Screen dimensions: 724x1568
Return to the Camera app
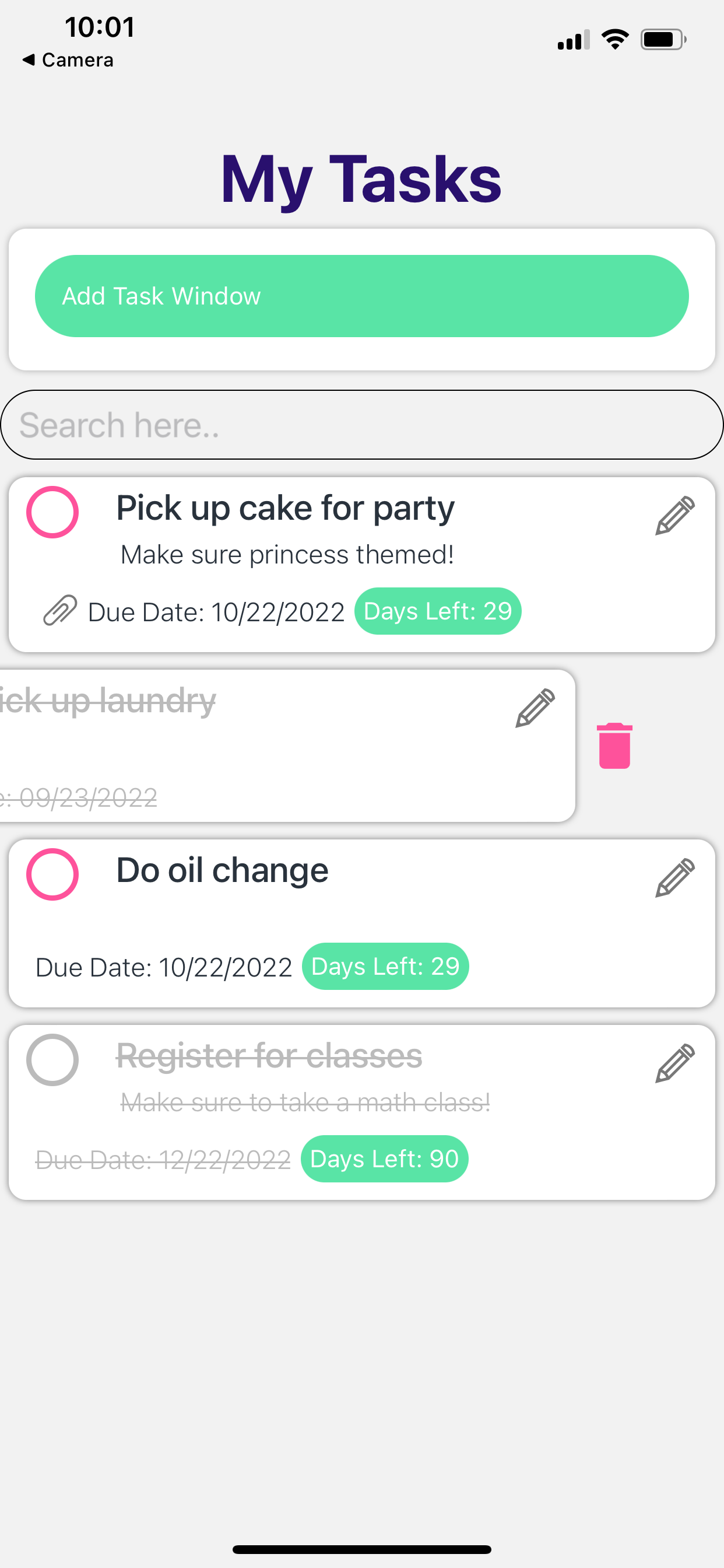(x=67, y=60)
